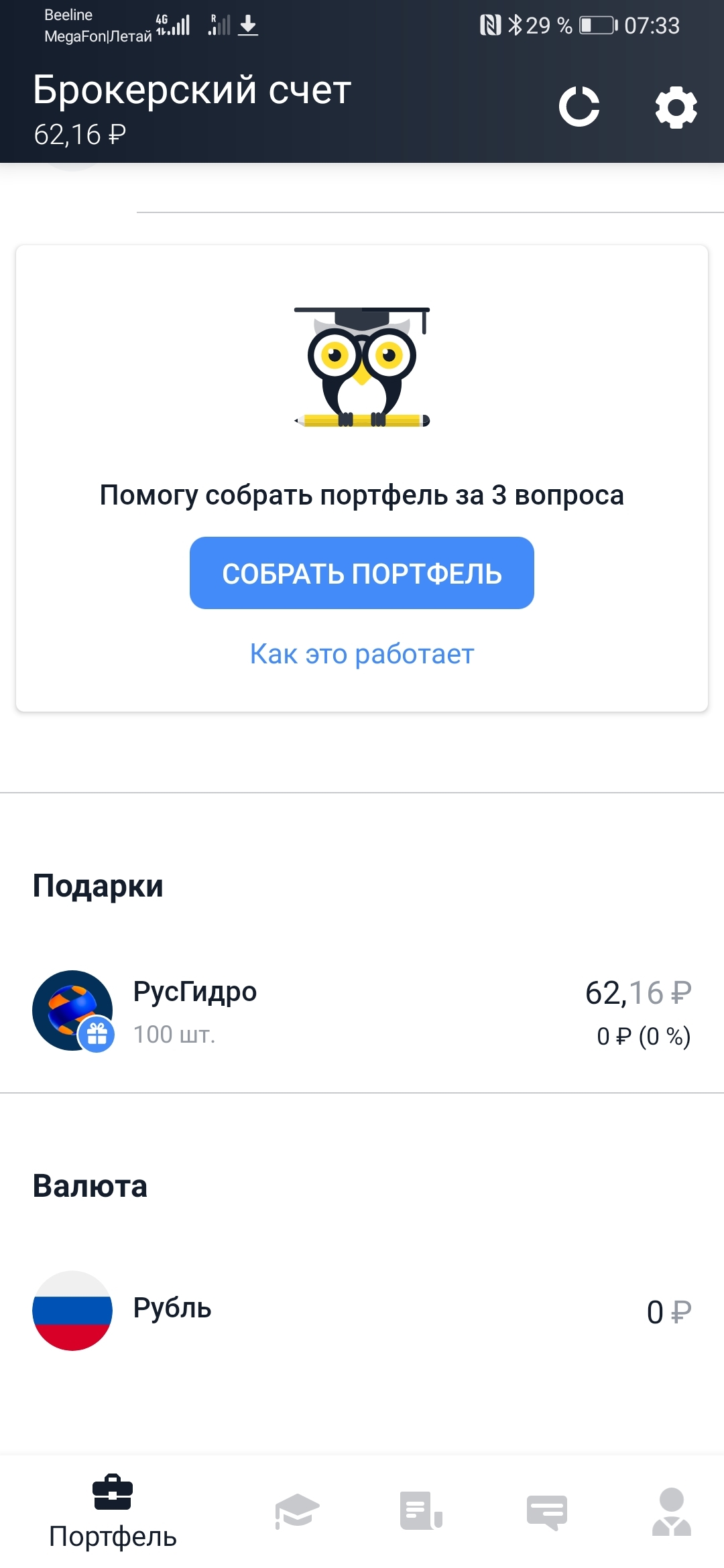Tap the Собрать портфель button

[x=362, y=573]
